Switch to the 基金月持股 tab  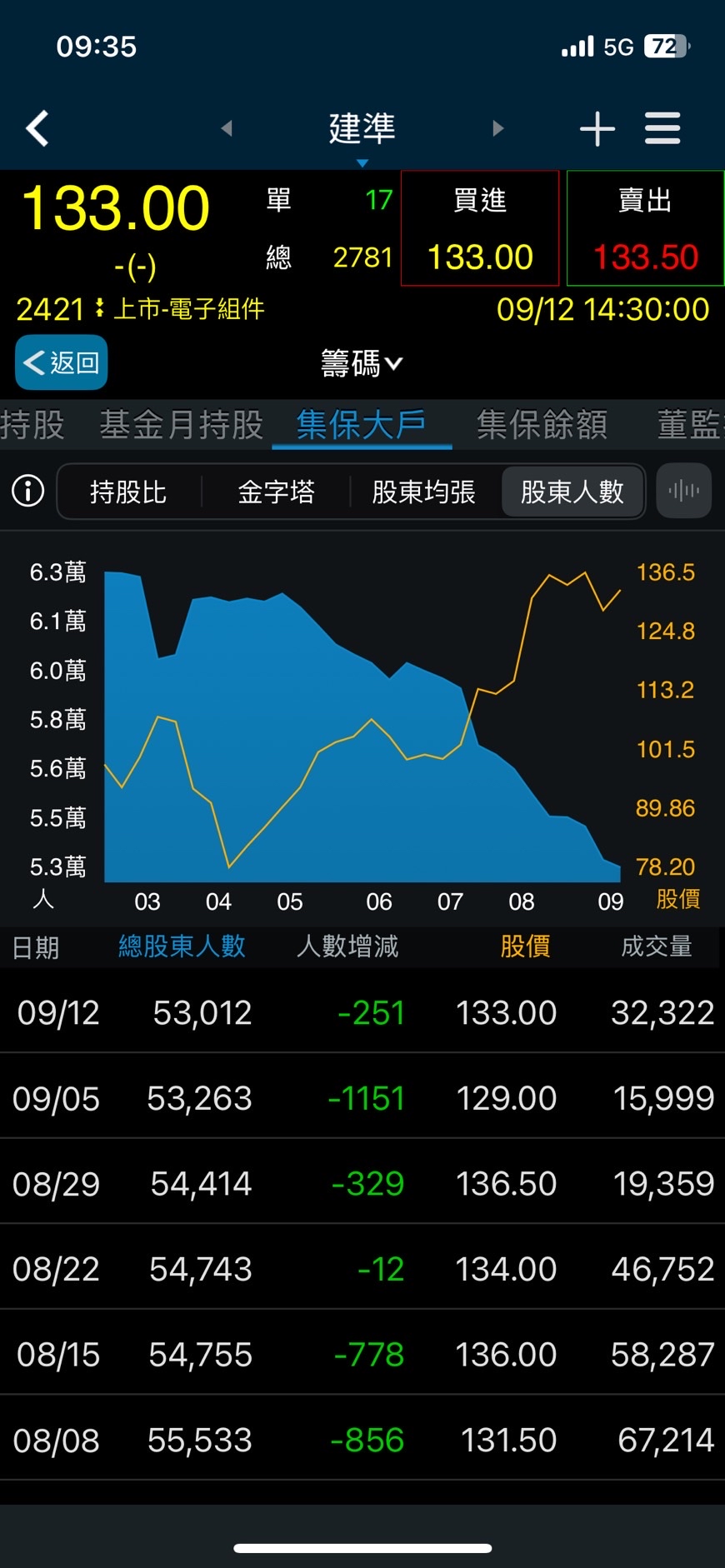(x=181, y=425)
